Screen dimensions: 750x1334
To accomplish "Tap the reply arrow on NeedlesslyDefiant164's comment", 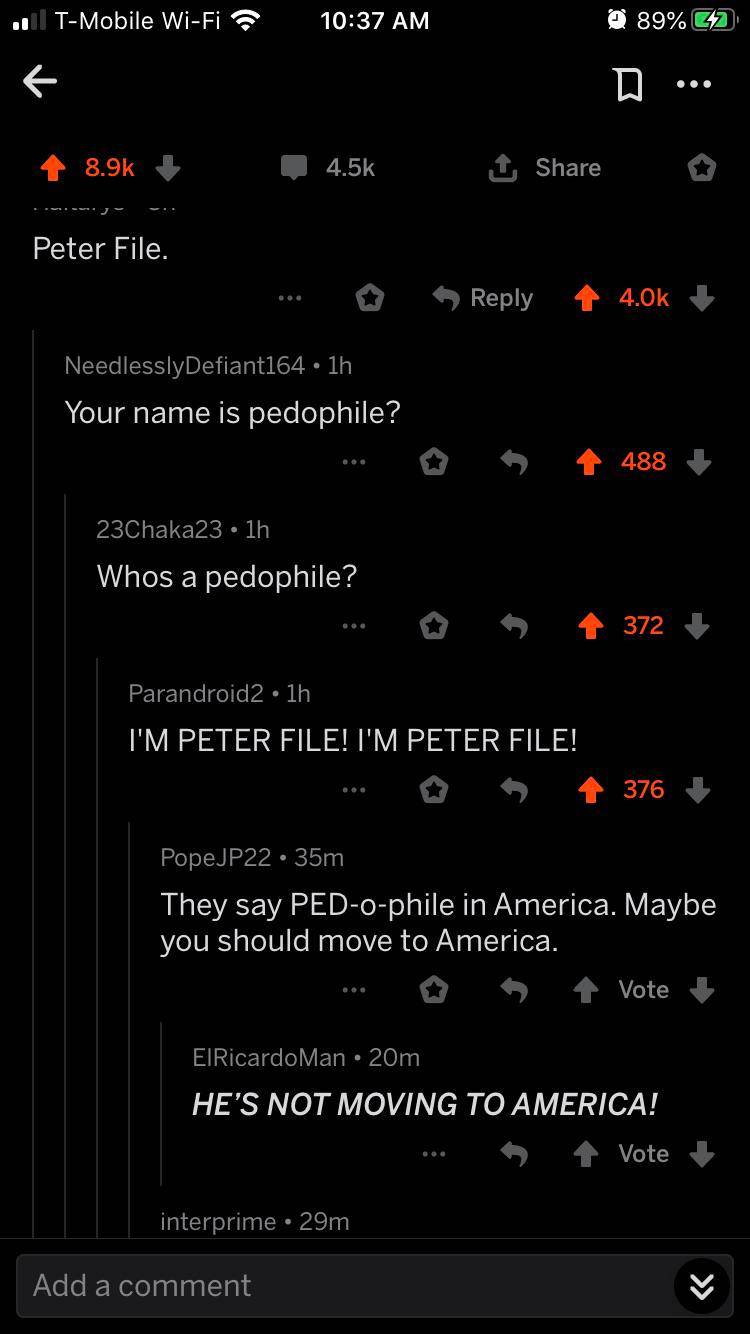I will [x=515, y=461].
